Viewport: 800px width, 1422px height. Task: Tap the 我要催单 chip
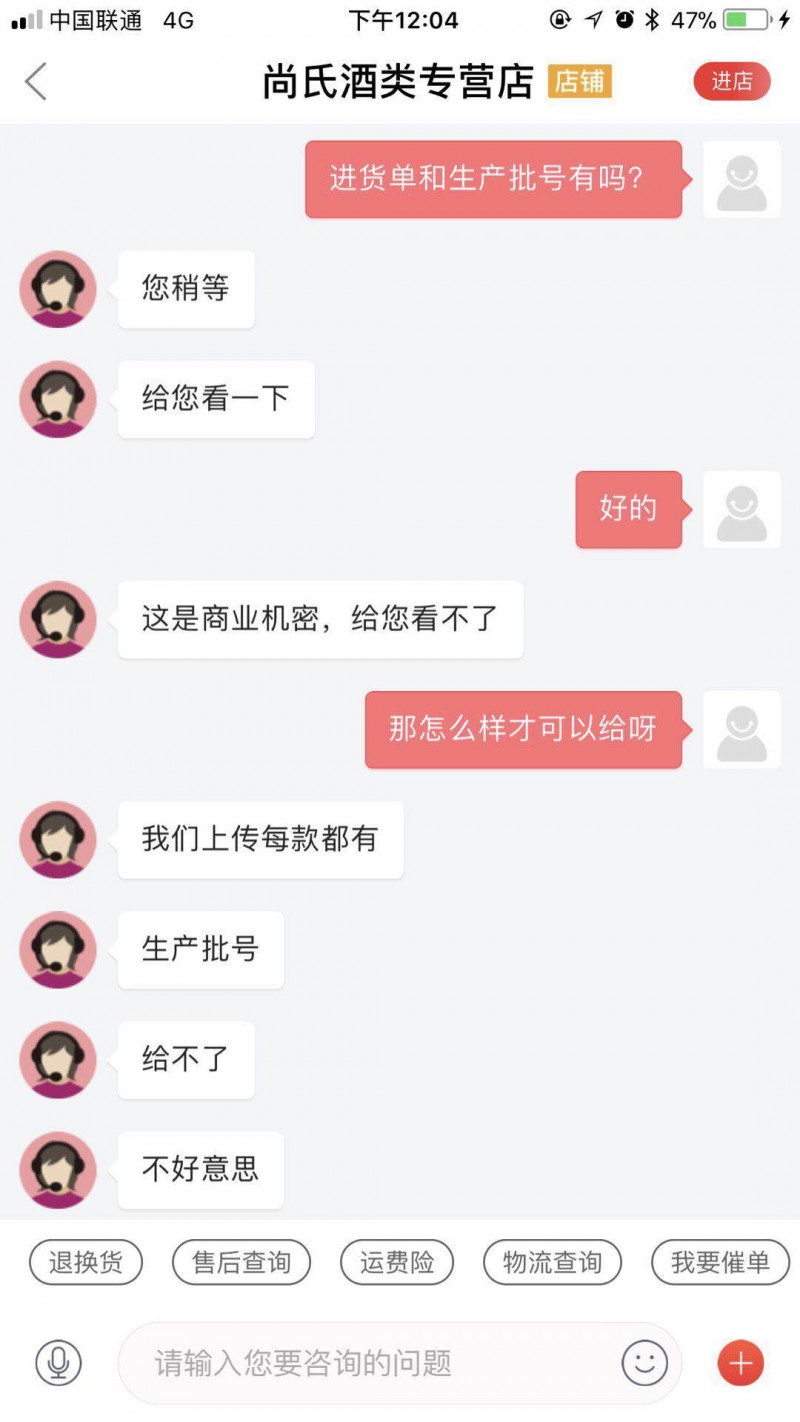point(720,1262)
